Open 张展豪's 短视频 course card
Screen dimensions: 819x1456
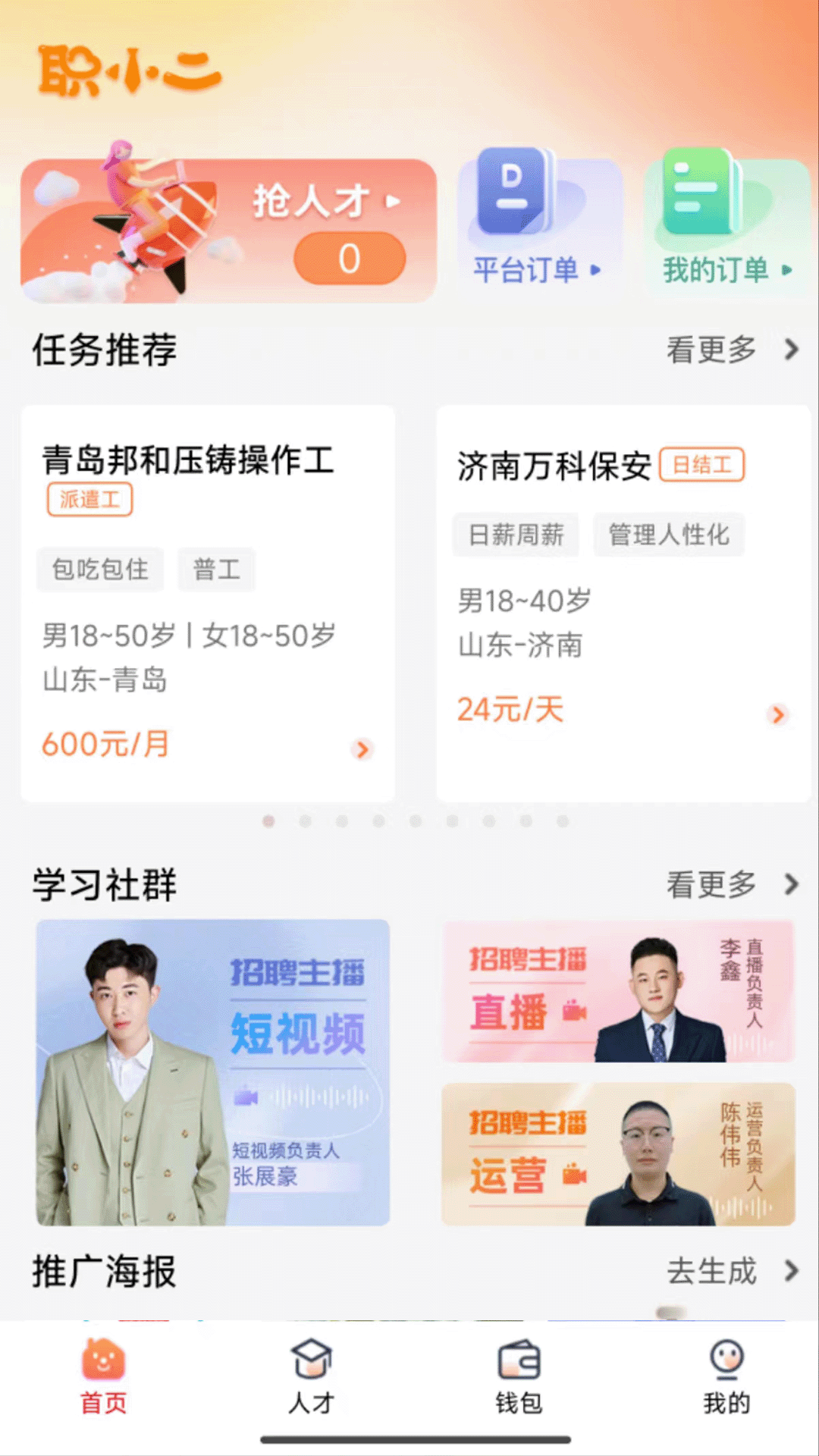[213, 1073]
